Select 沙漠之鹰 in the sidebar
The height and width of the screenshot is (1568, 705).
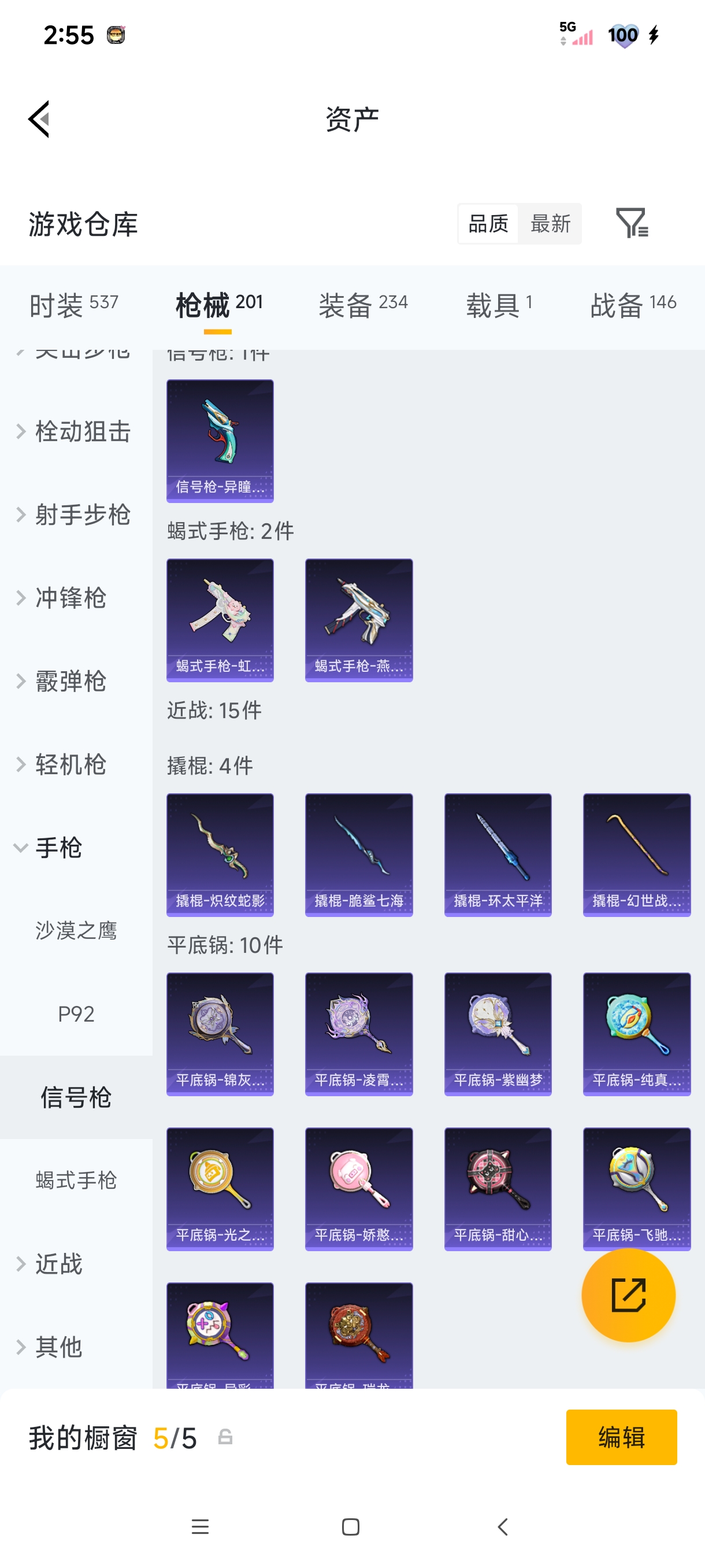76,930
